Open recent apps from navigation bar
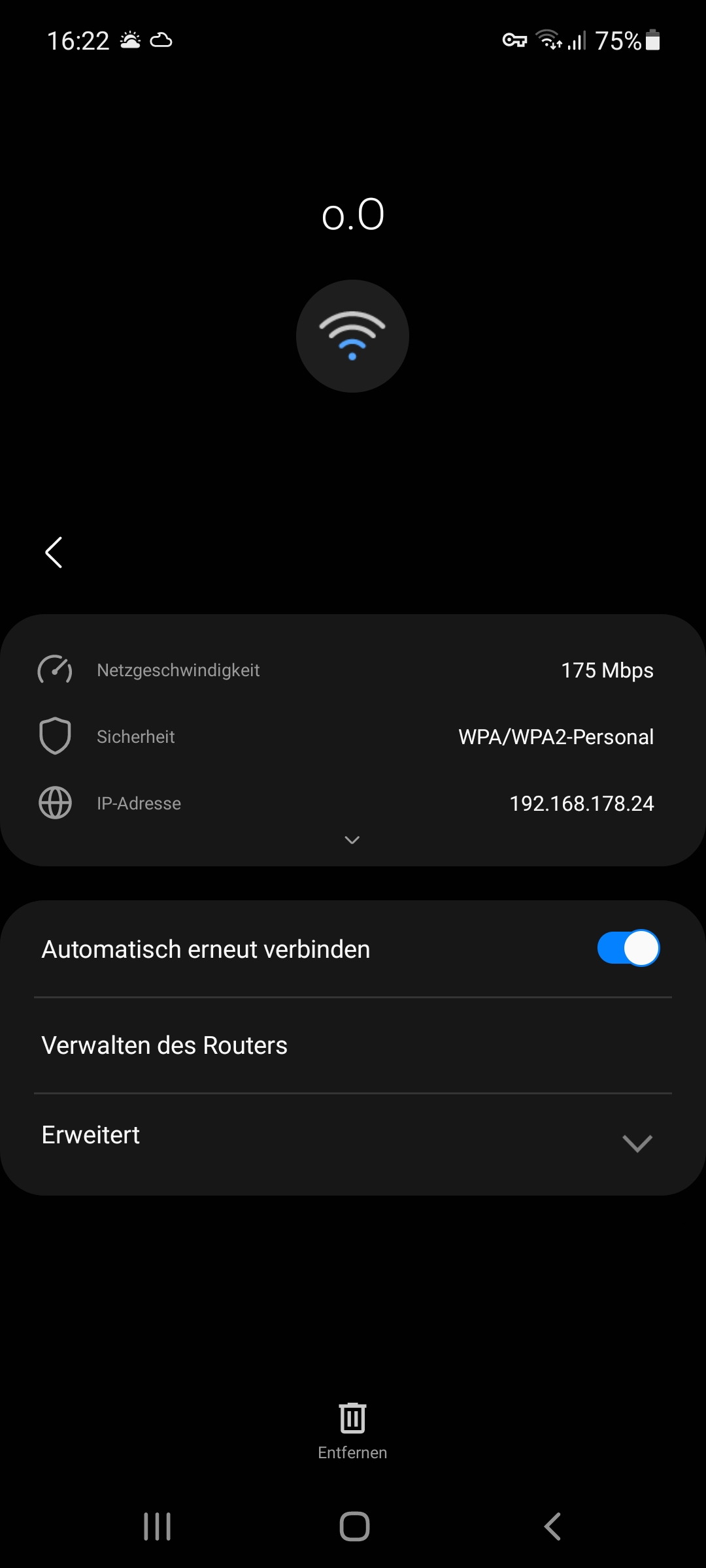The image size is (706, 1568). [x=157, y=1526]
